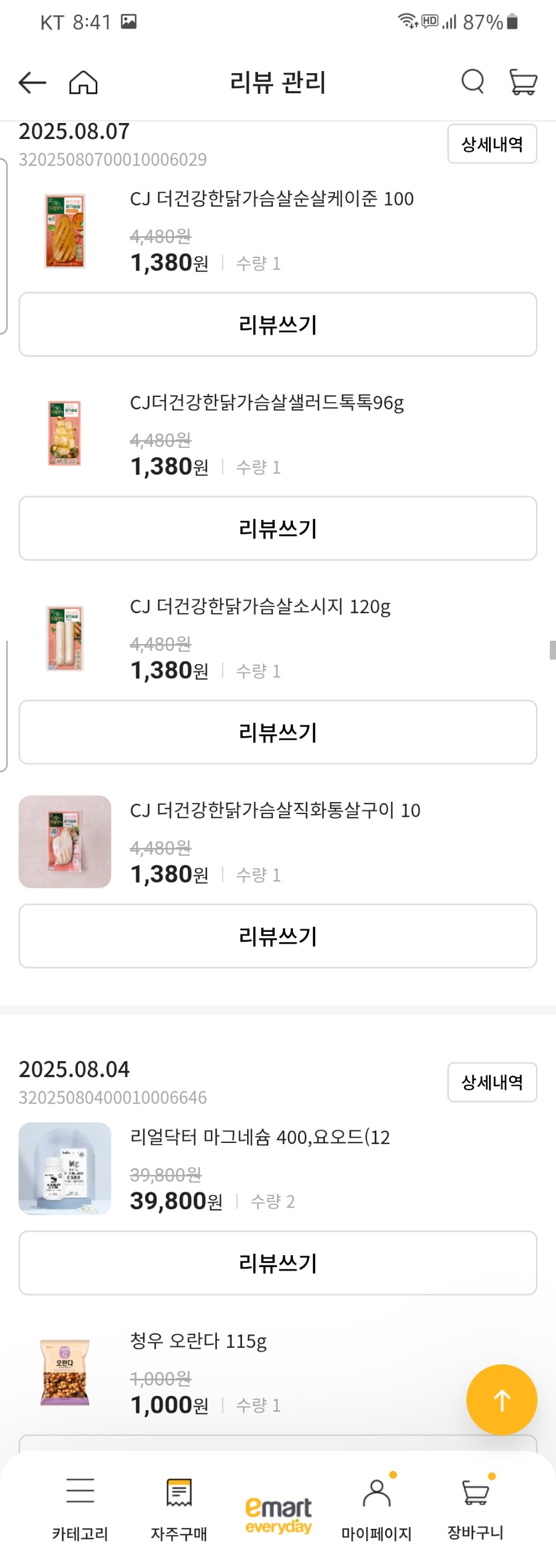Write a review for CJ 더건강한닭가슴살소시지 120g
The height and width of the screenshot is (1568, 556).
(x=277, y=732)
